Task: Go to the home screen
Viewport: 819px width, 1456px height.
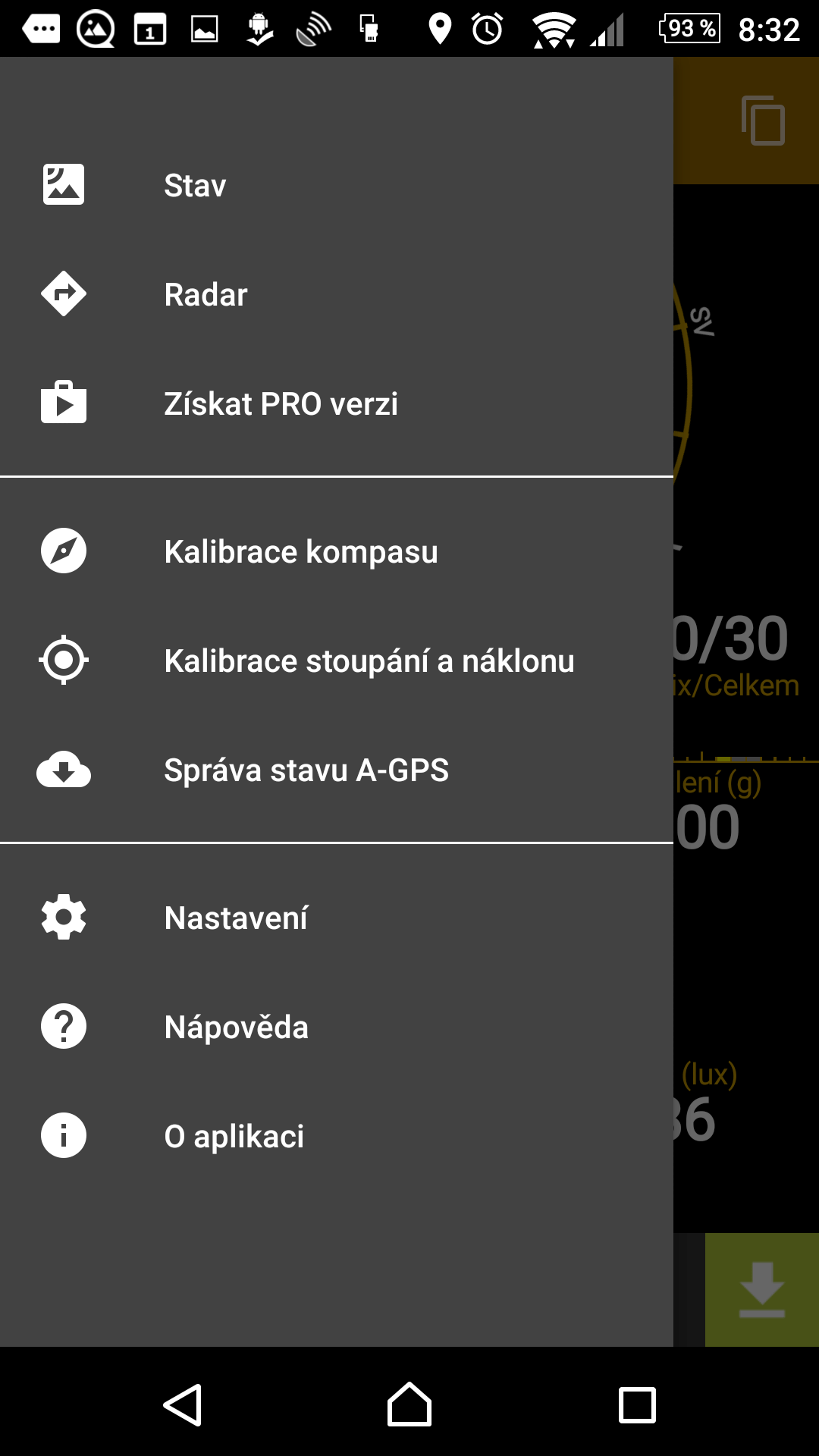Action: click(409, 1405)
